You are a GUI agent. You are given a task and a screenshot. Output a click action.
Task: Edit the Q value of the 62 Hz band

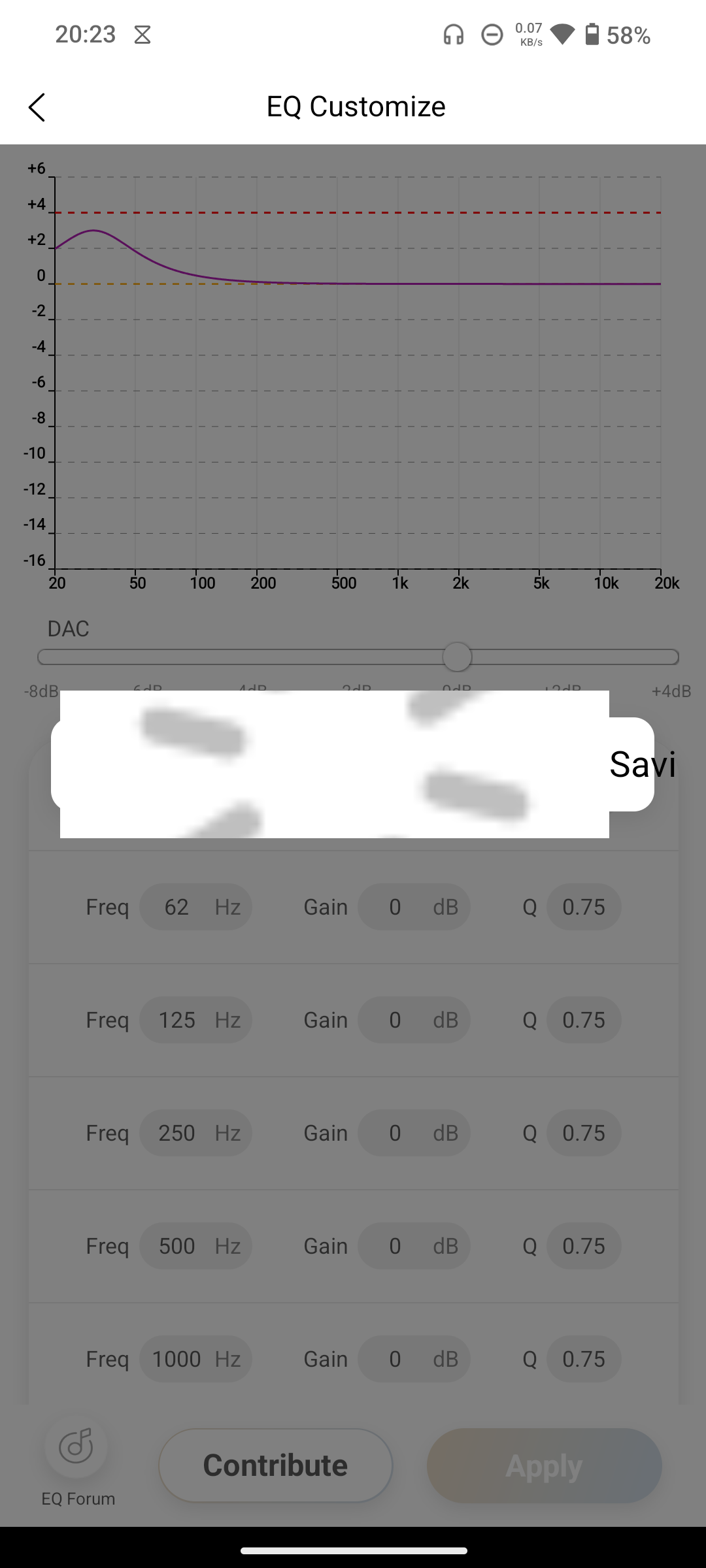pos(583,907)
